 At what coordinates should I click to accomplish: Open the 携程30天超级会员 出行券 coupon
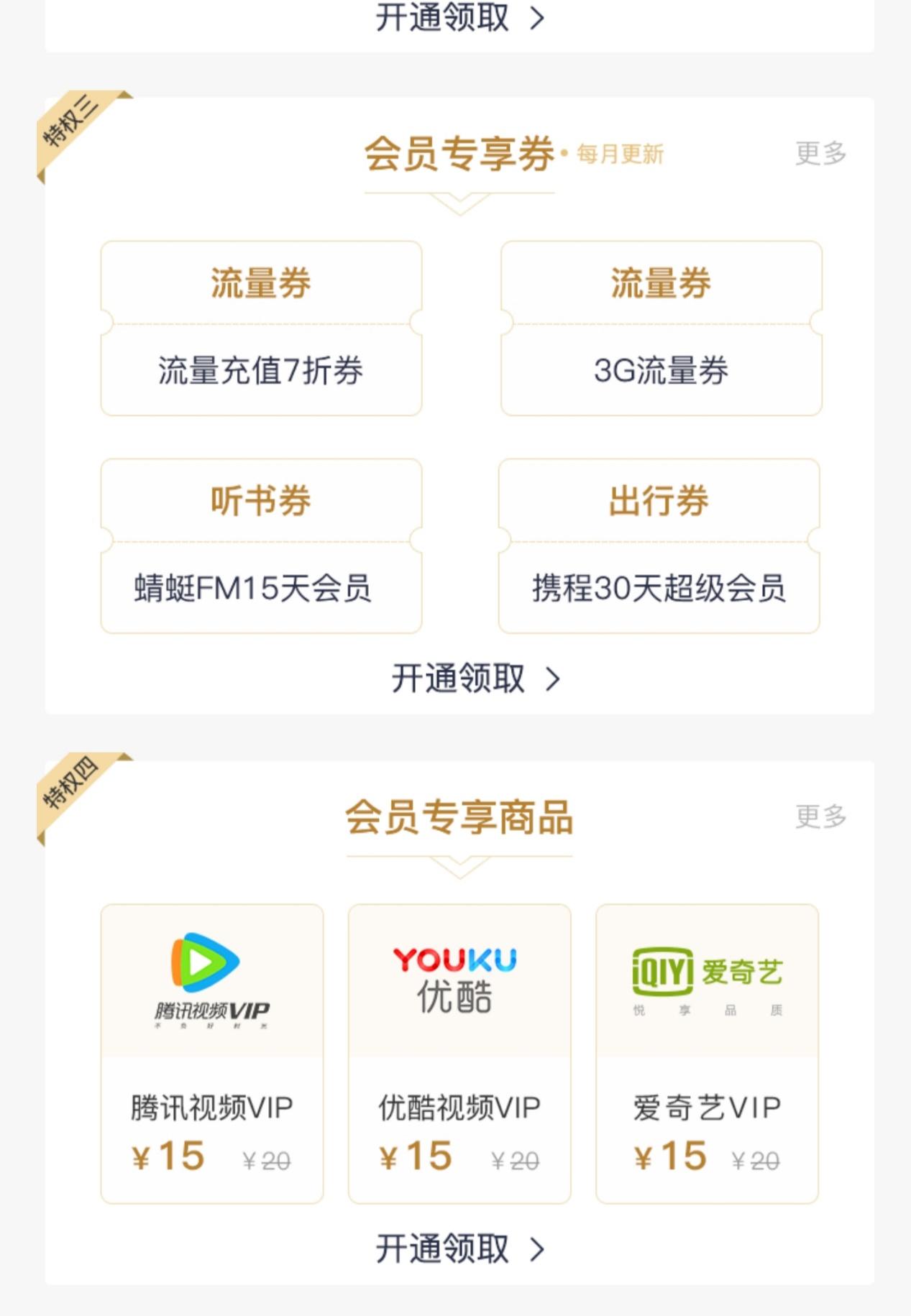click(659, 546)
